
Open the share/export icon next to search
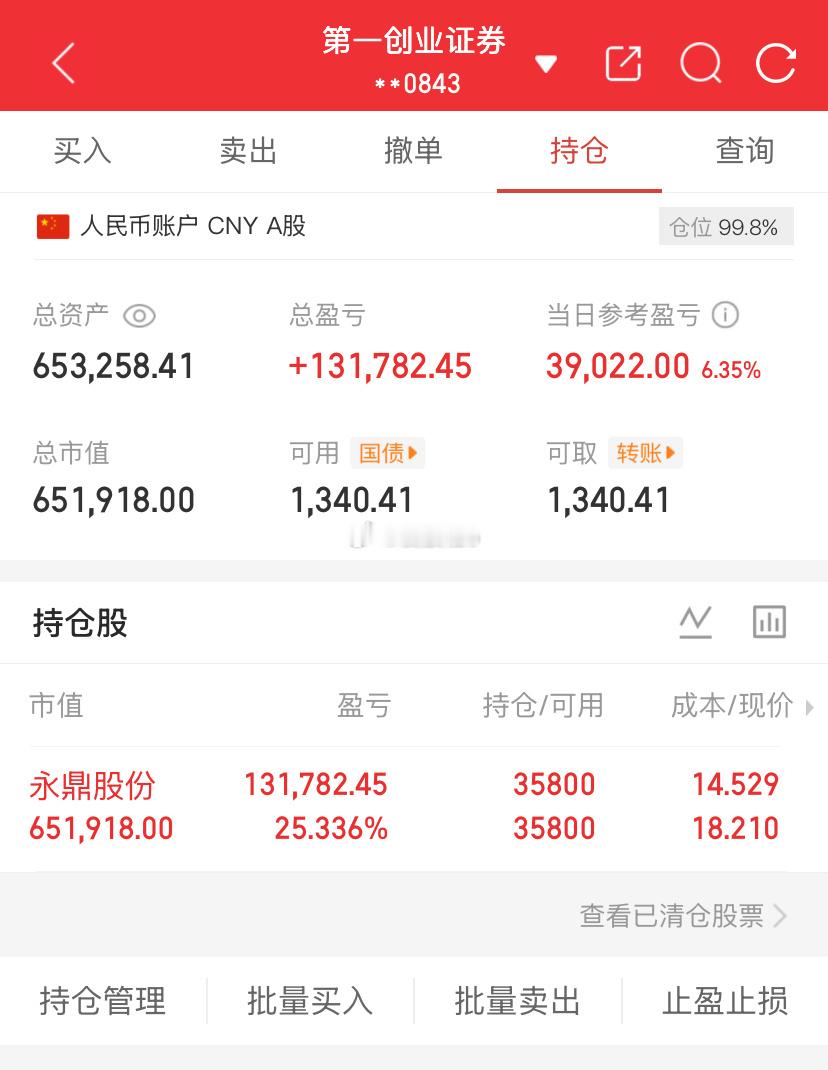(x=623, y=63)
